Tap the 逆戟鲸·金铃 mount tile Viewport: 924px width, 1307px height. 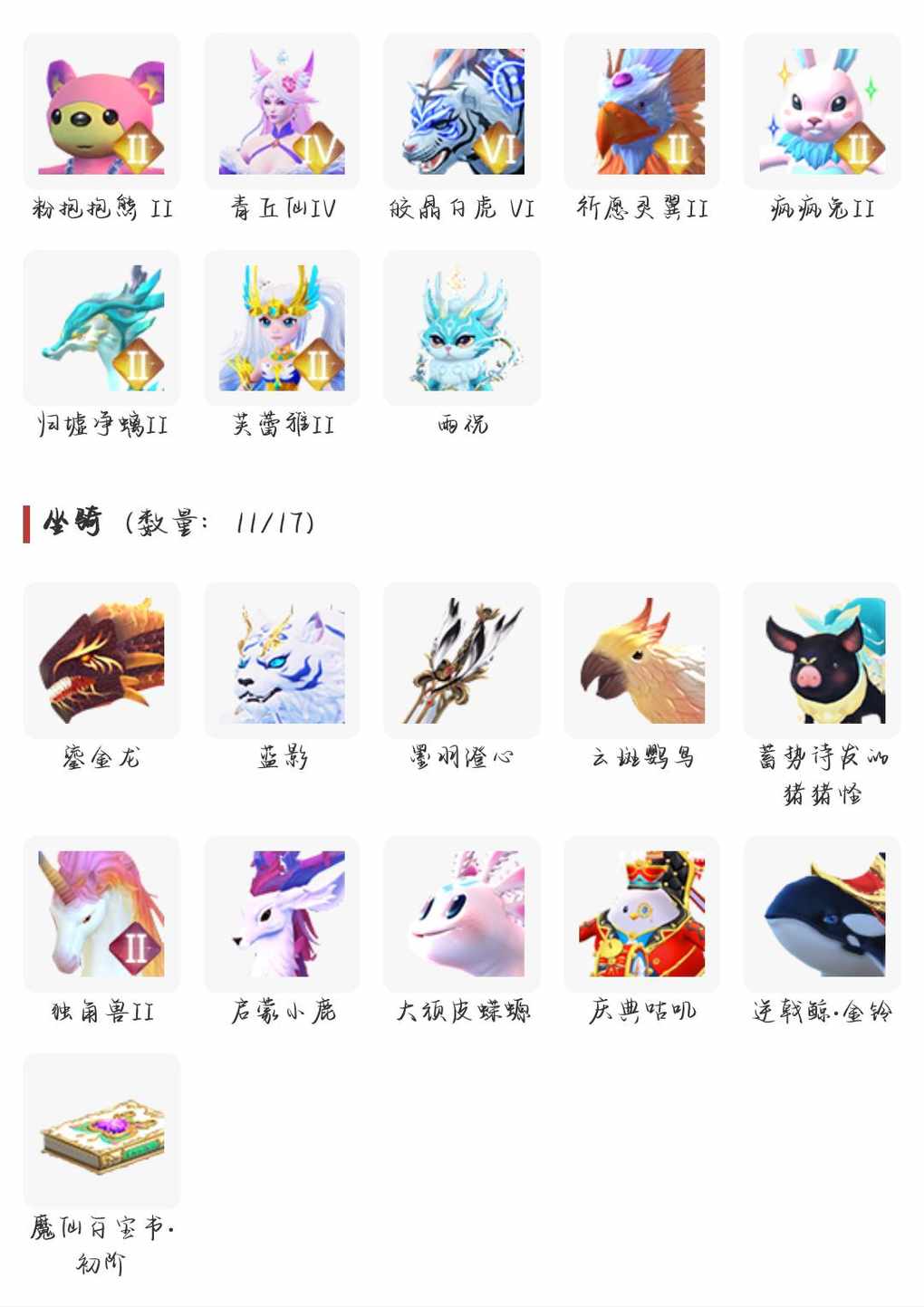click(x=822, y=914)
